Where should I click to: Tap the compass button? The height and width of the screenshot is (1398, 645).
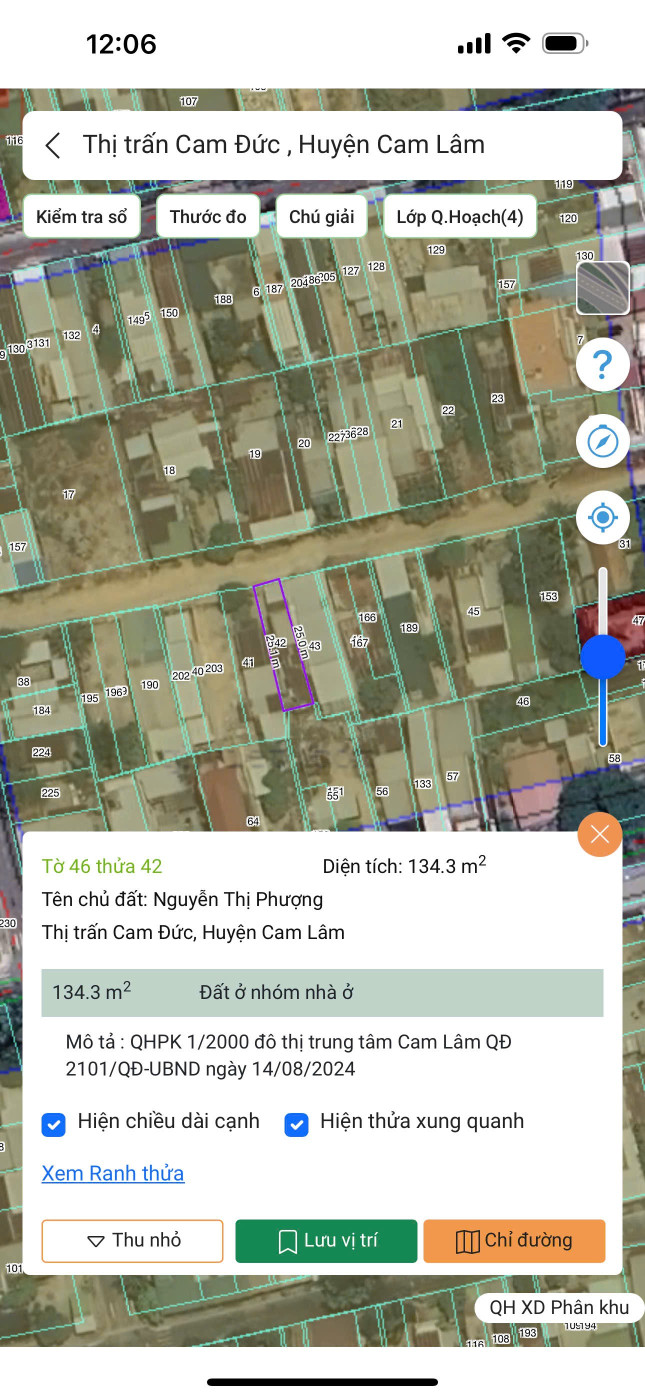[603, 441]
